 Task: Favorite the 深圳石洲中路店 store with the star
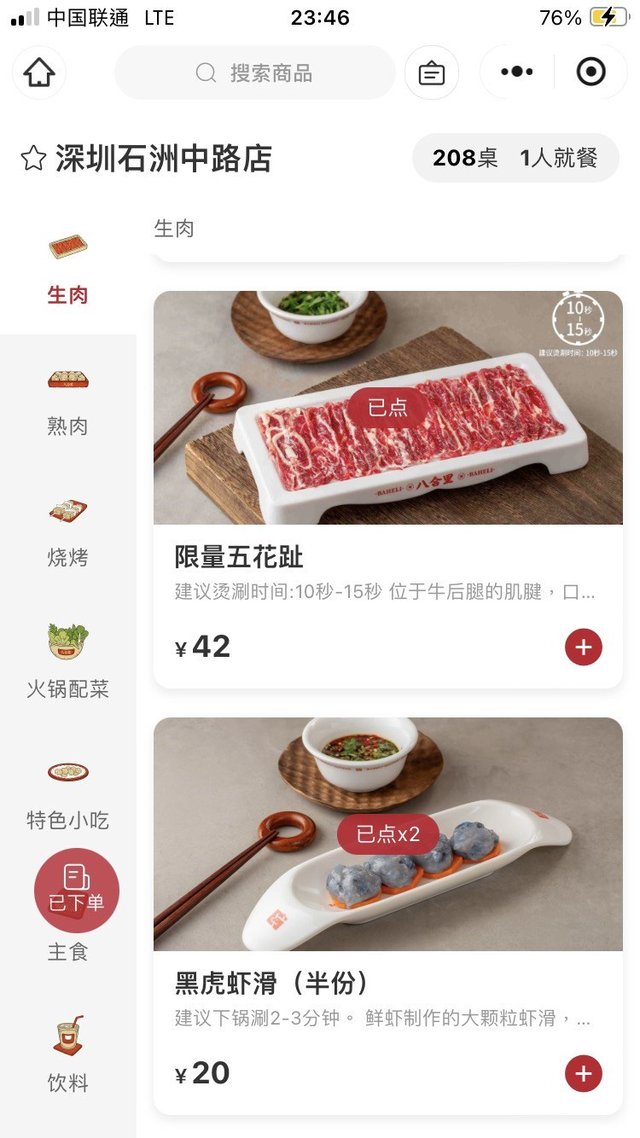pyautogui.click(x=33, y=158)
